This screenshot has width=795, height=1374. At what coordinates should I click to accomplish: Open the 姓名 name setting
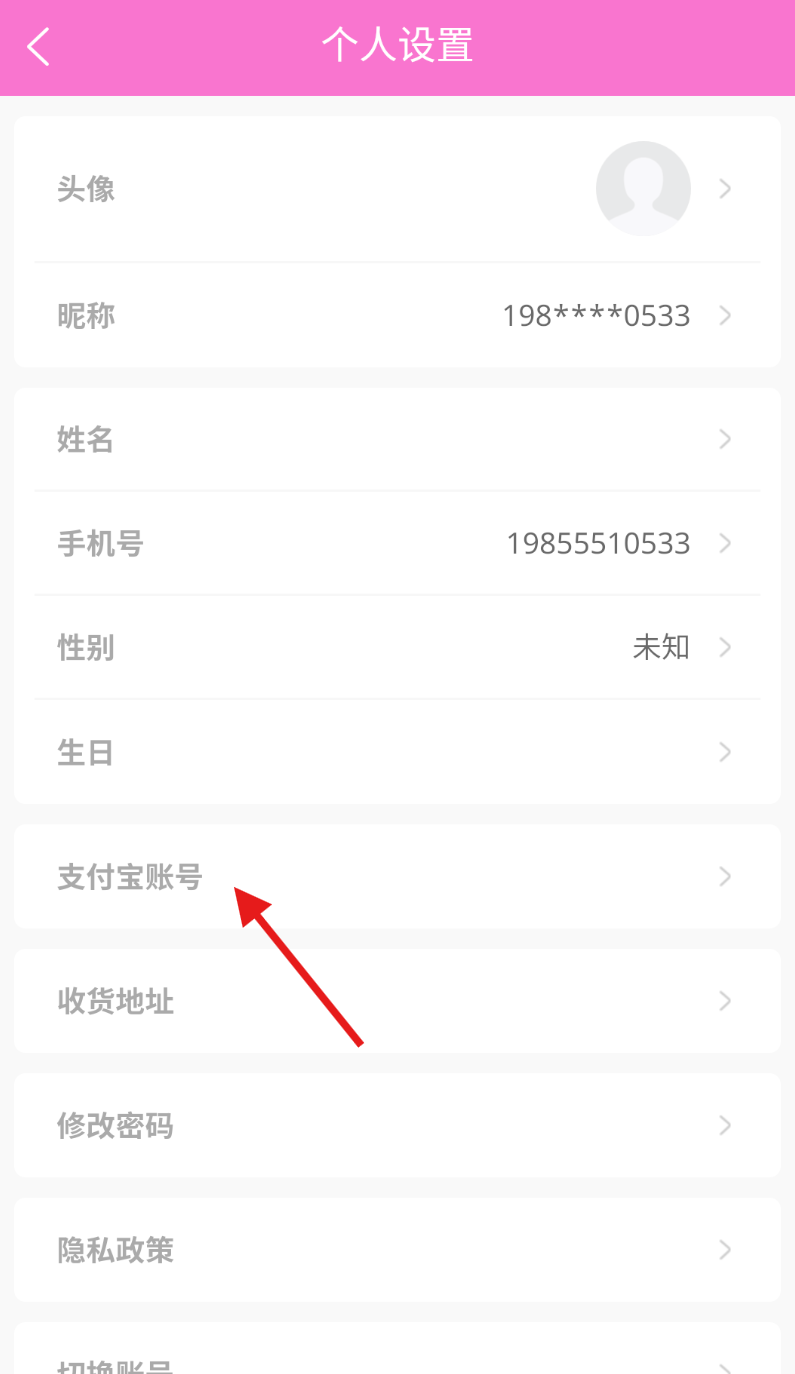[x=397, y=439]
